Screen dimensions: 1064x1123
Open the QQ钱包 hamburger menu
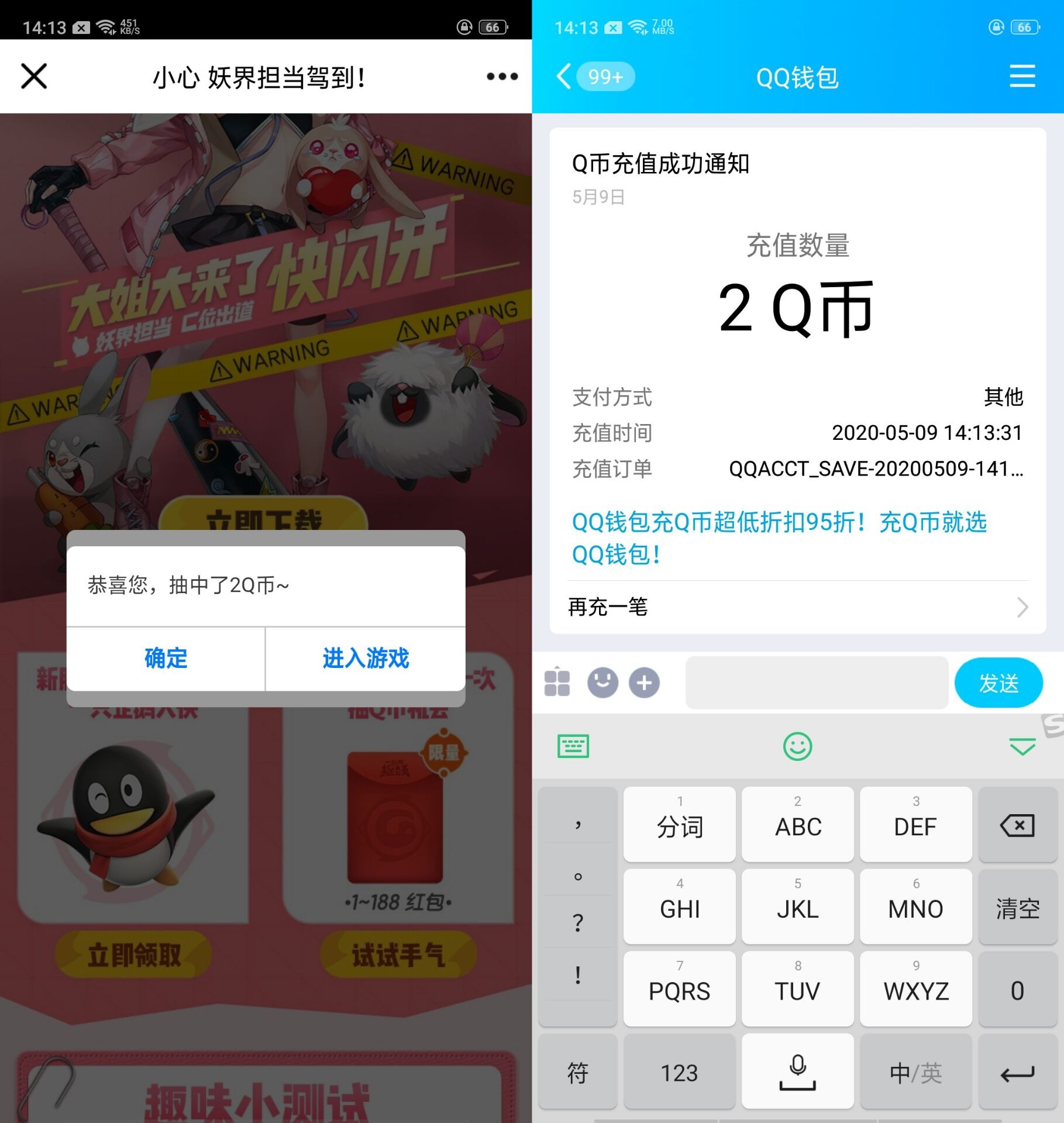(x=1022, y=77)
